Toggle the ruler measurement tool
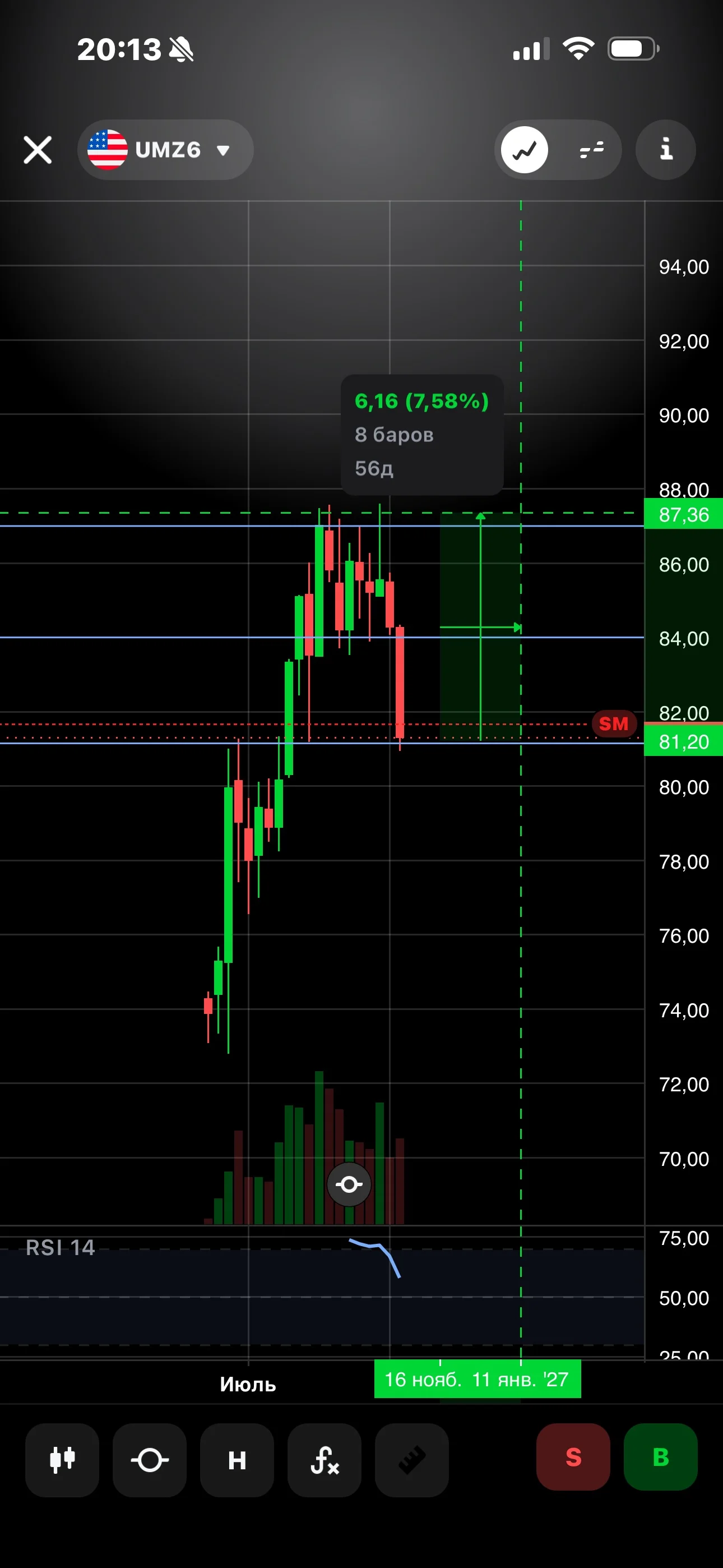Image resolution: width=723 pixels, height=1568 pixels. 412,1460
